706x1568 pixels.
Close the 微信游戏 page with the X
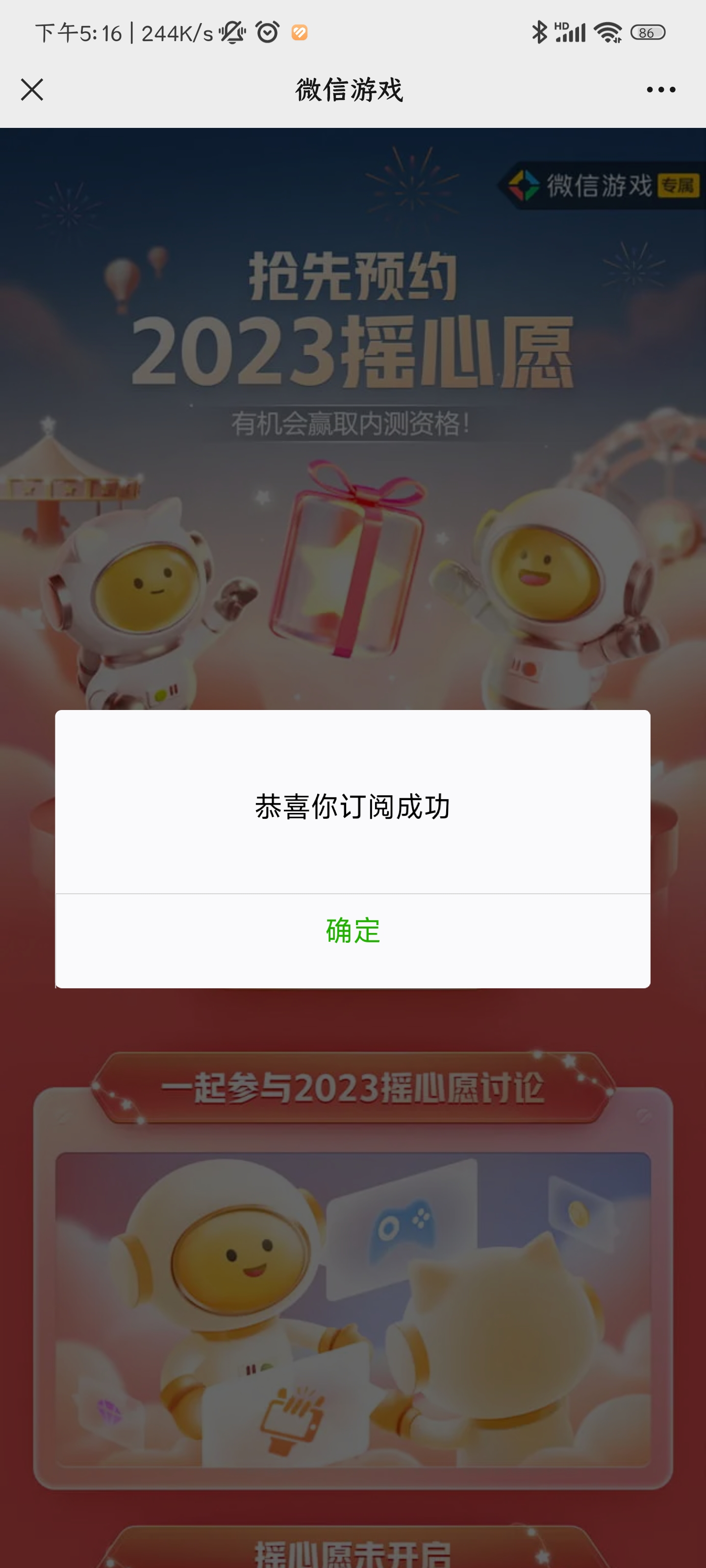[32, 90]
